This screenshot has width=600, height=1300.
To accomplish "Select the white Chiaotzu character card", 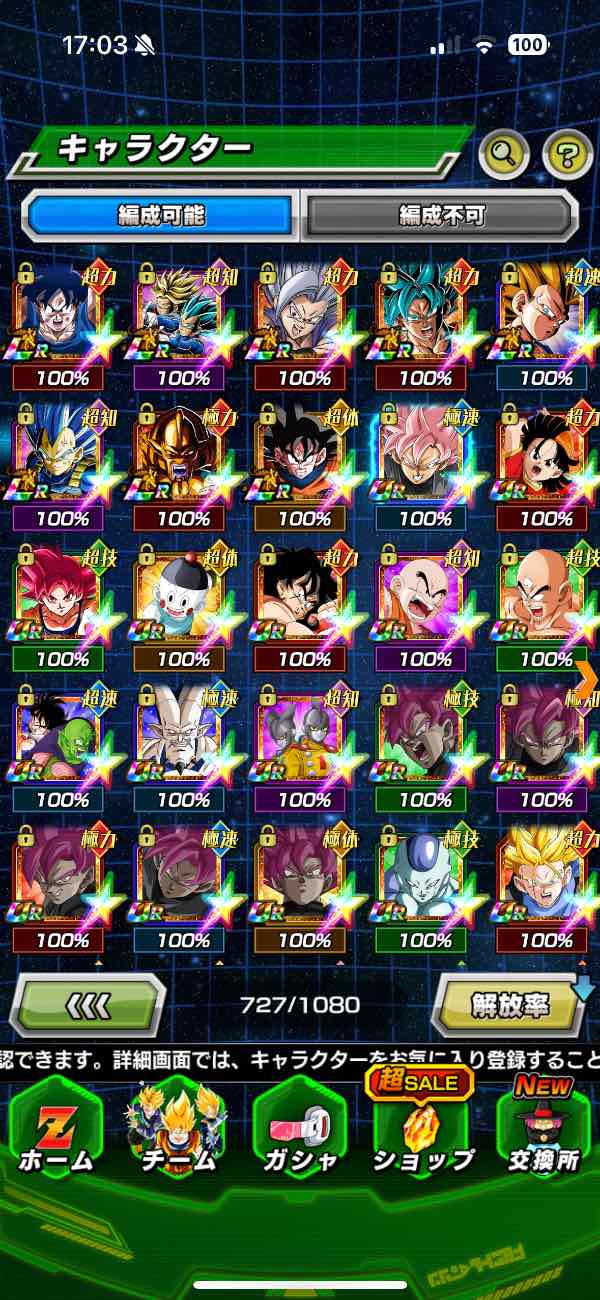I will (183, 600).
